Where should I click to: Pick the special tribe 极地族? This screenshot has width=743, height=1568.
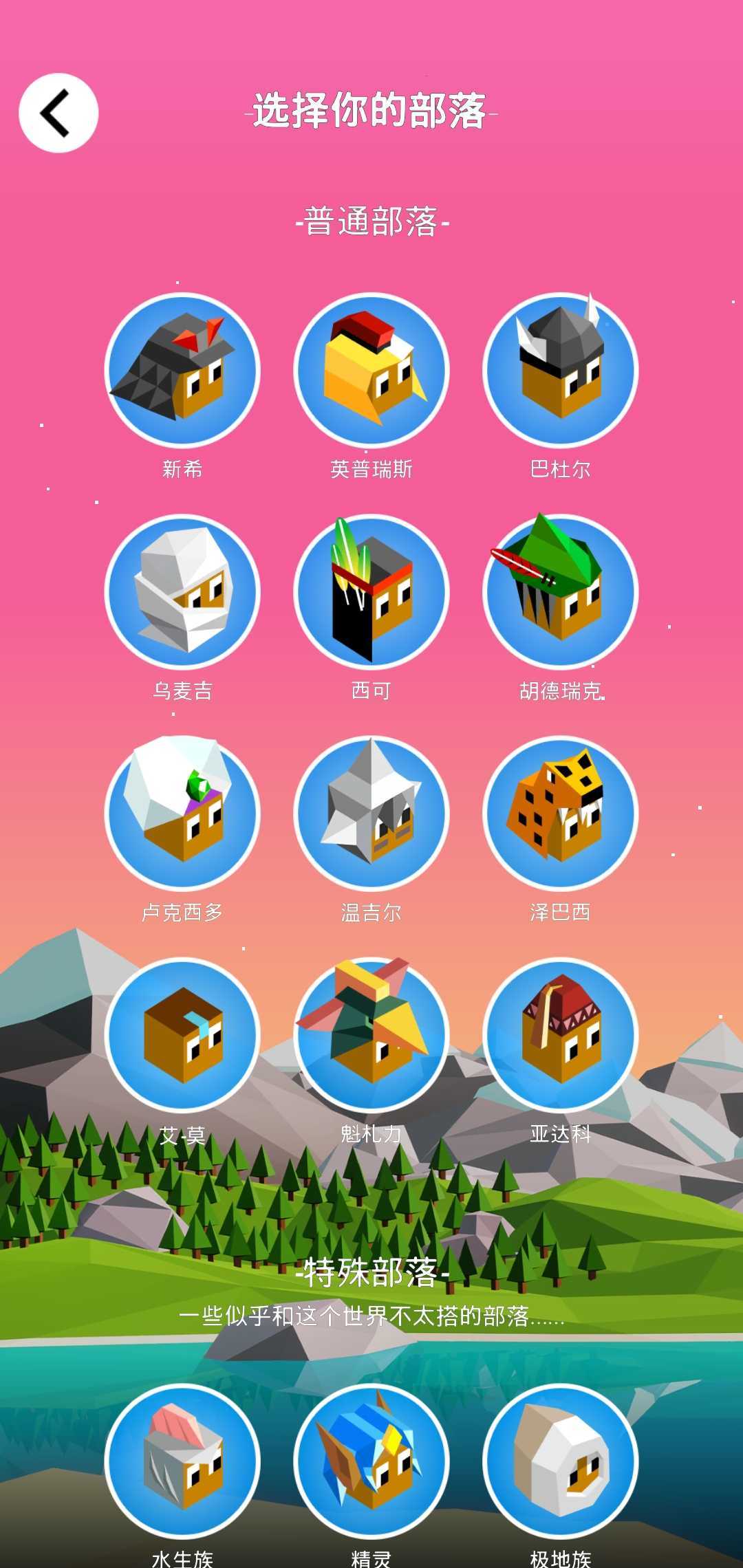(x=561, y=1461)
